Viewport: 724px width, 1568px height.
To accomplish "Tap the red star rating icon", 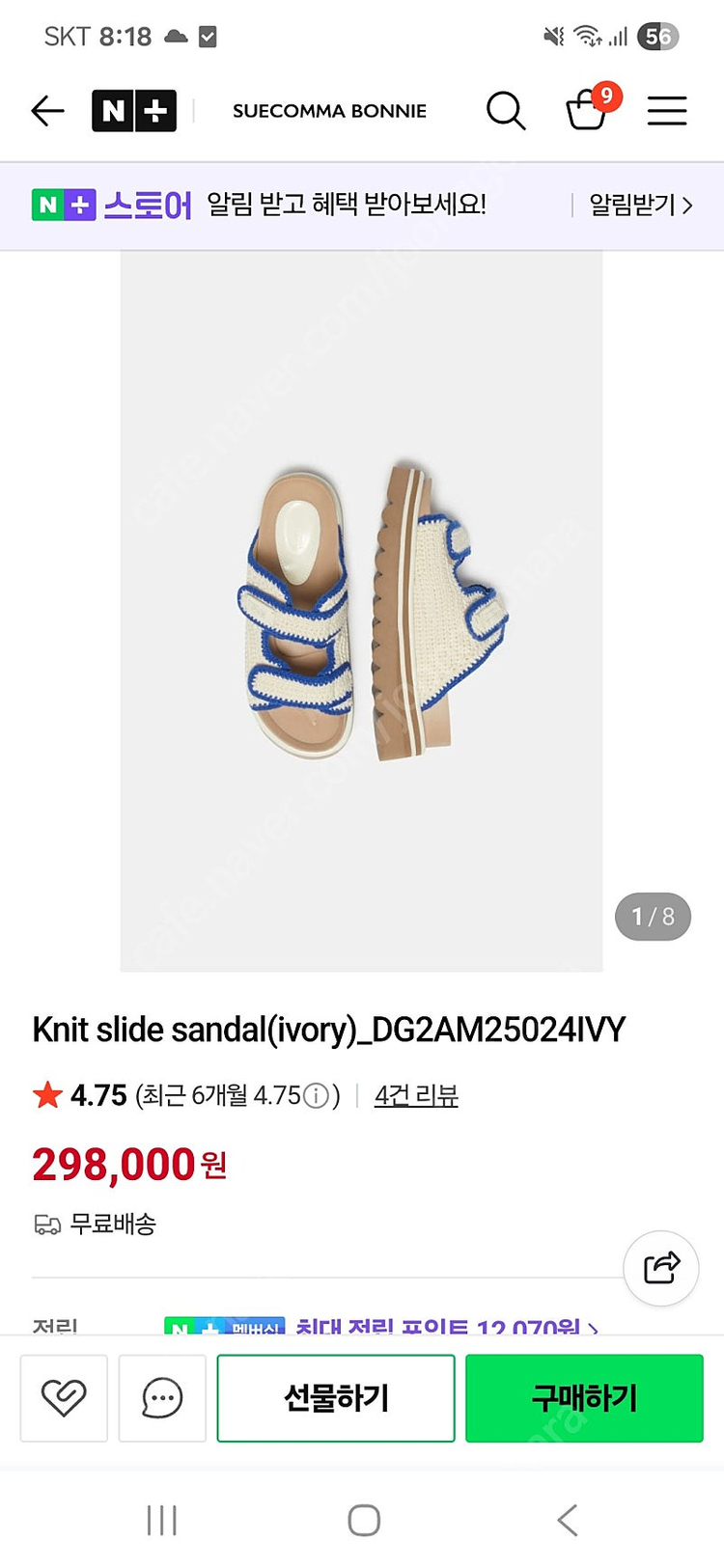I will click(46, 1095).
